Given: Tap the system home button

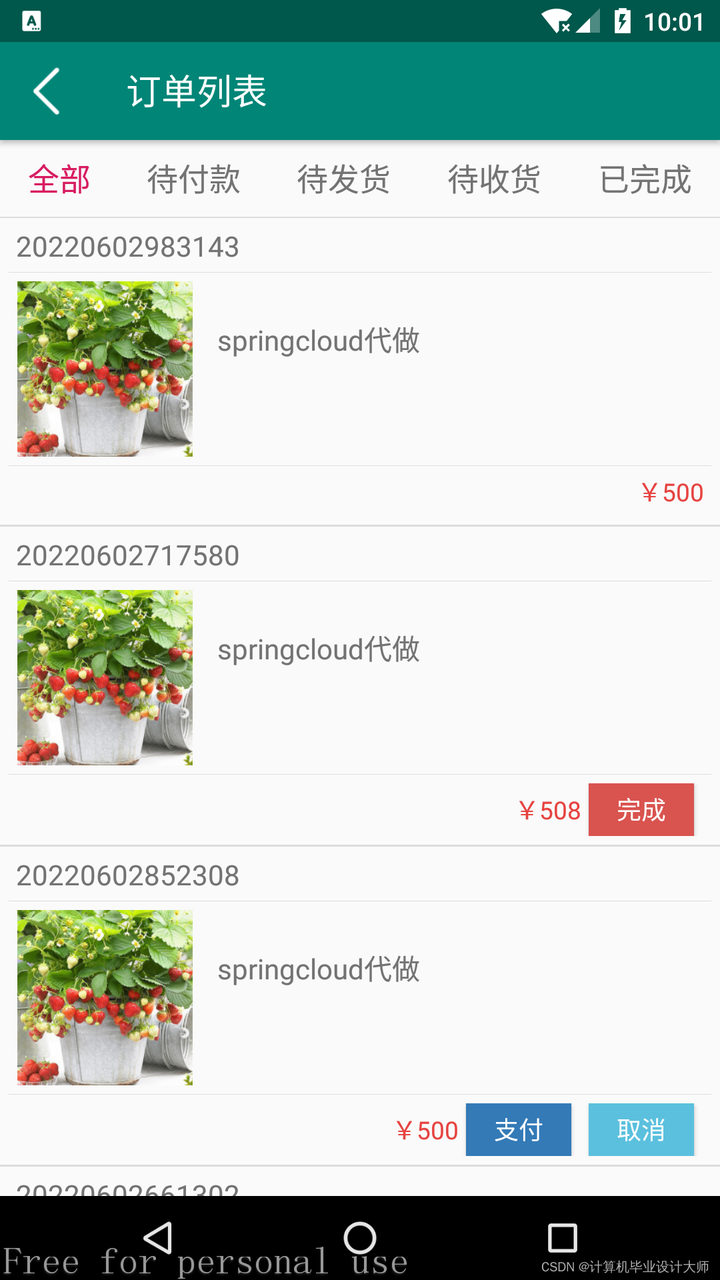Looking at the screenshot, I should pos(360,1238).
